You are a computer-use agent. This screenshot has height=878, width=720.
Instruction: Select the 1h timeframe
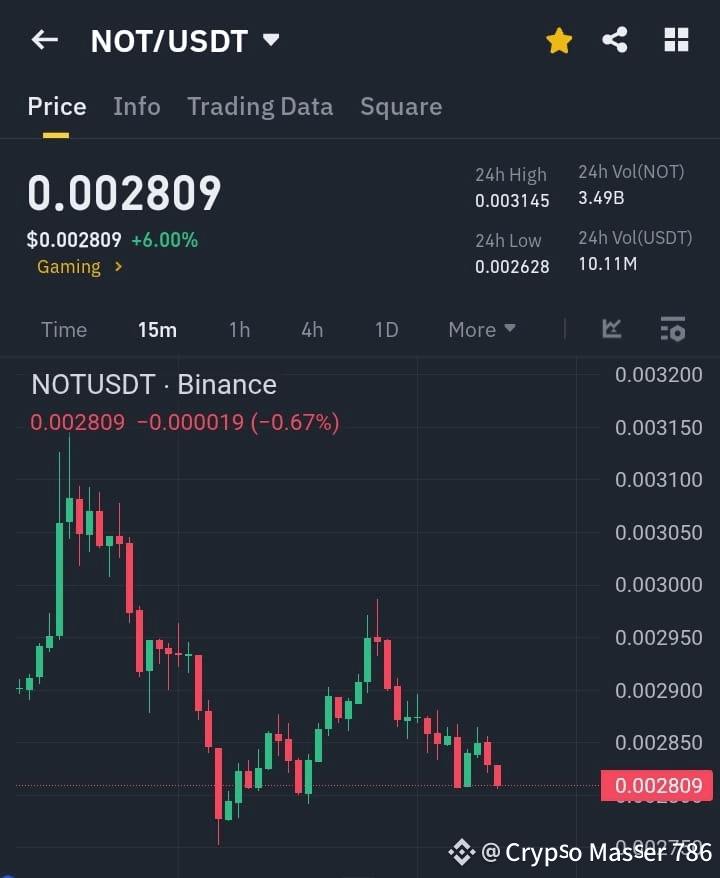239,329
